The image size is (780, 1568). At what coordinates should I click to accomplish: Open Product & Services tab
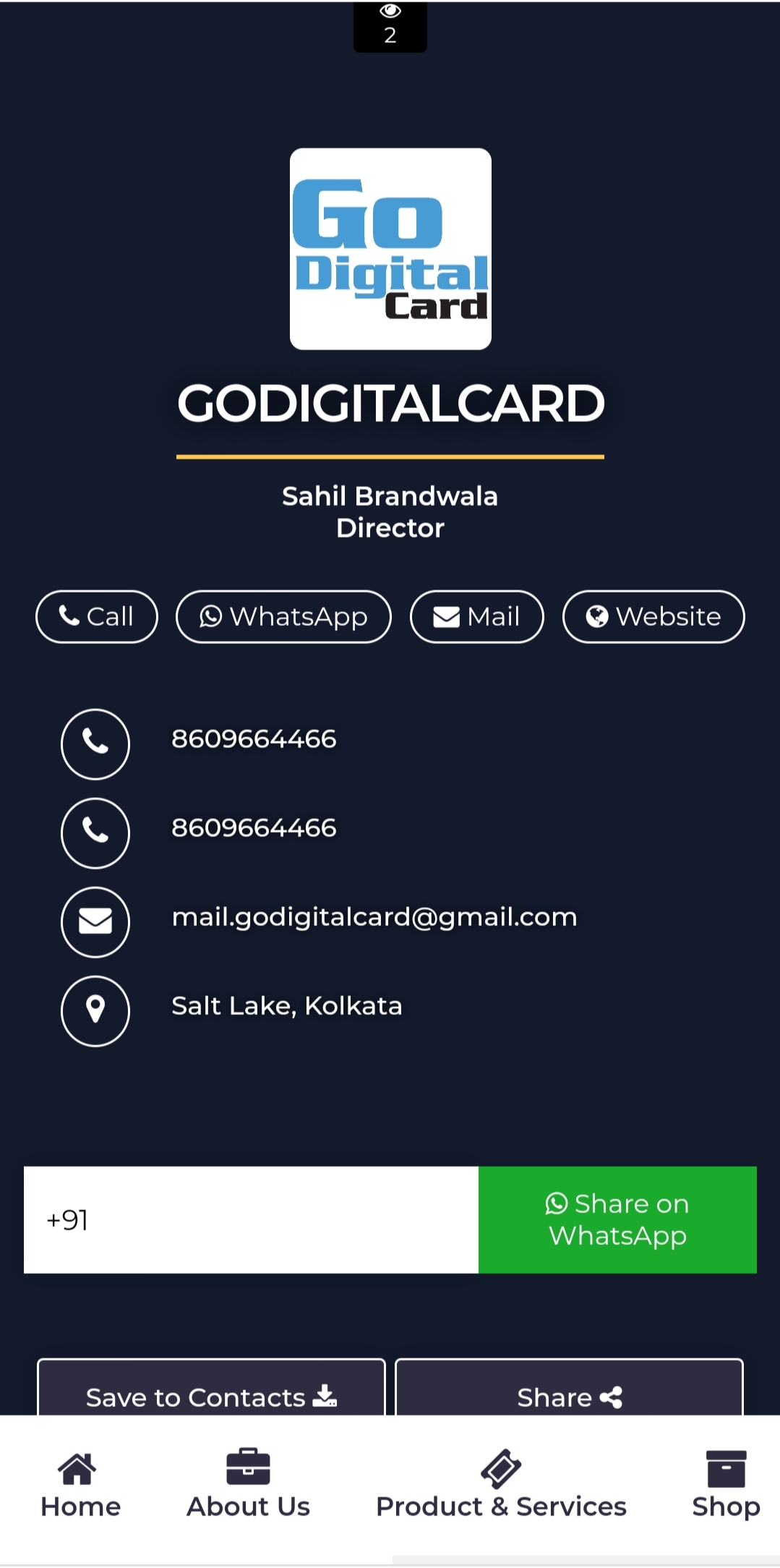501,1486
